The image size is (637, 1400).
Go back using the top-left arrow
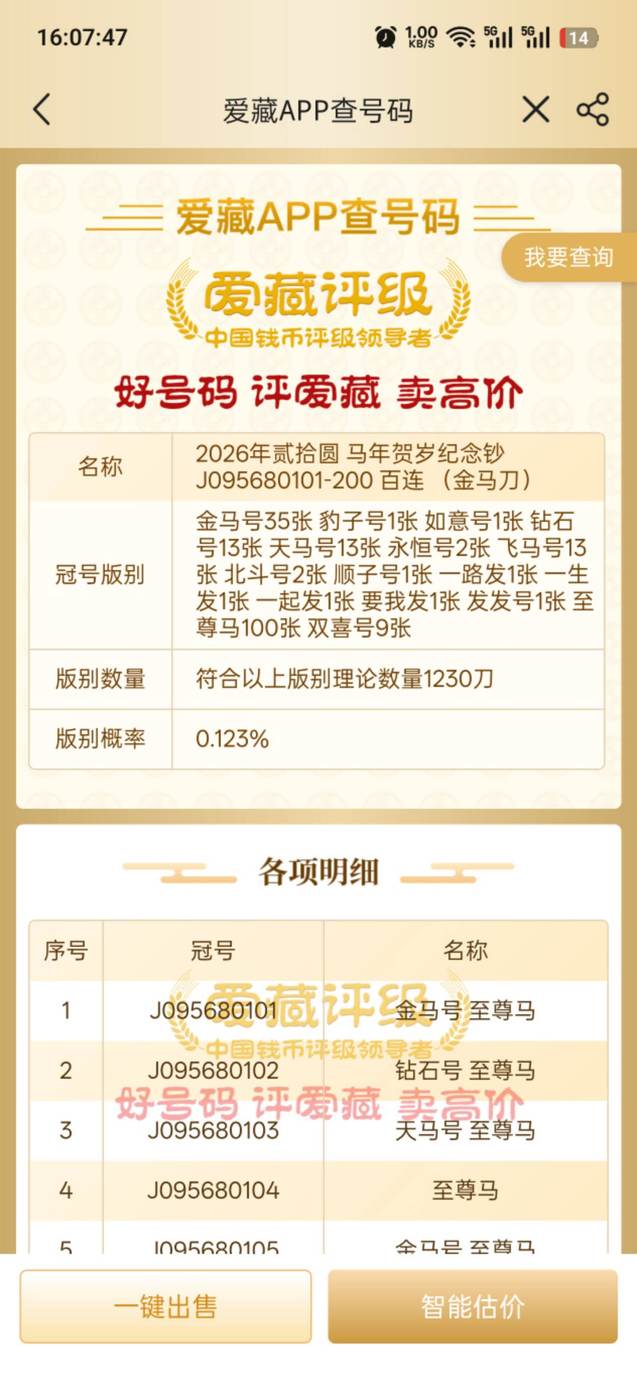click(x=41, y=109)
